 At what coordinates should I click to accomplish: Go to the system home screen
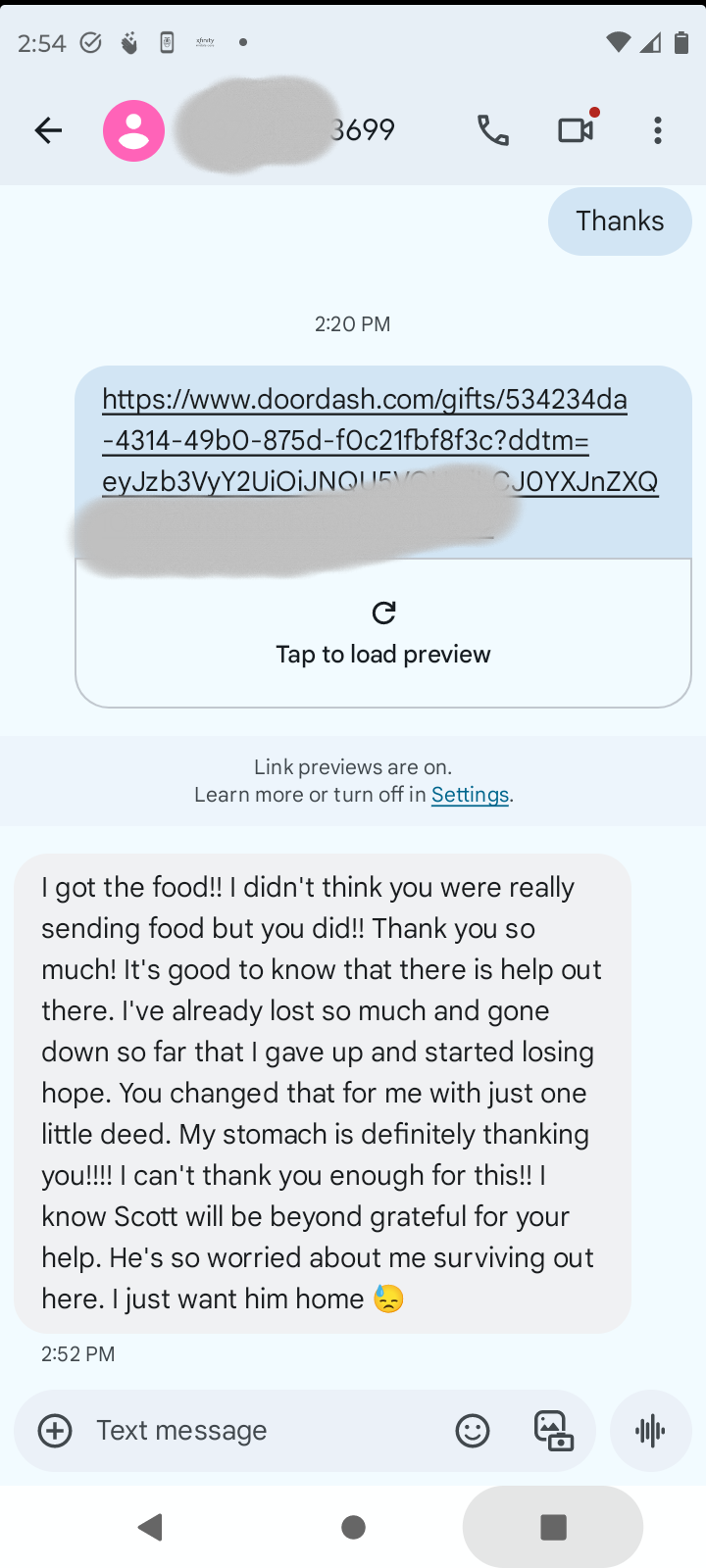tap(353, 1527)
